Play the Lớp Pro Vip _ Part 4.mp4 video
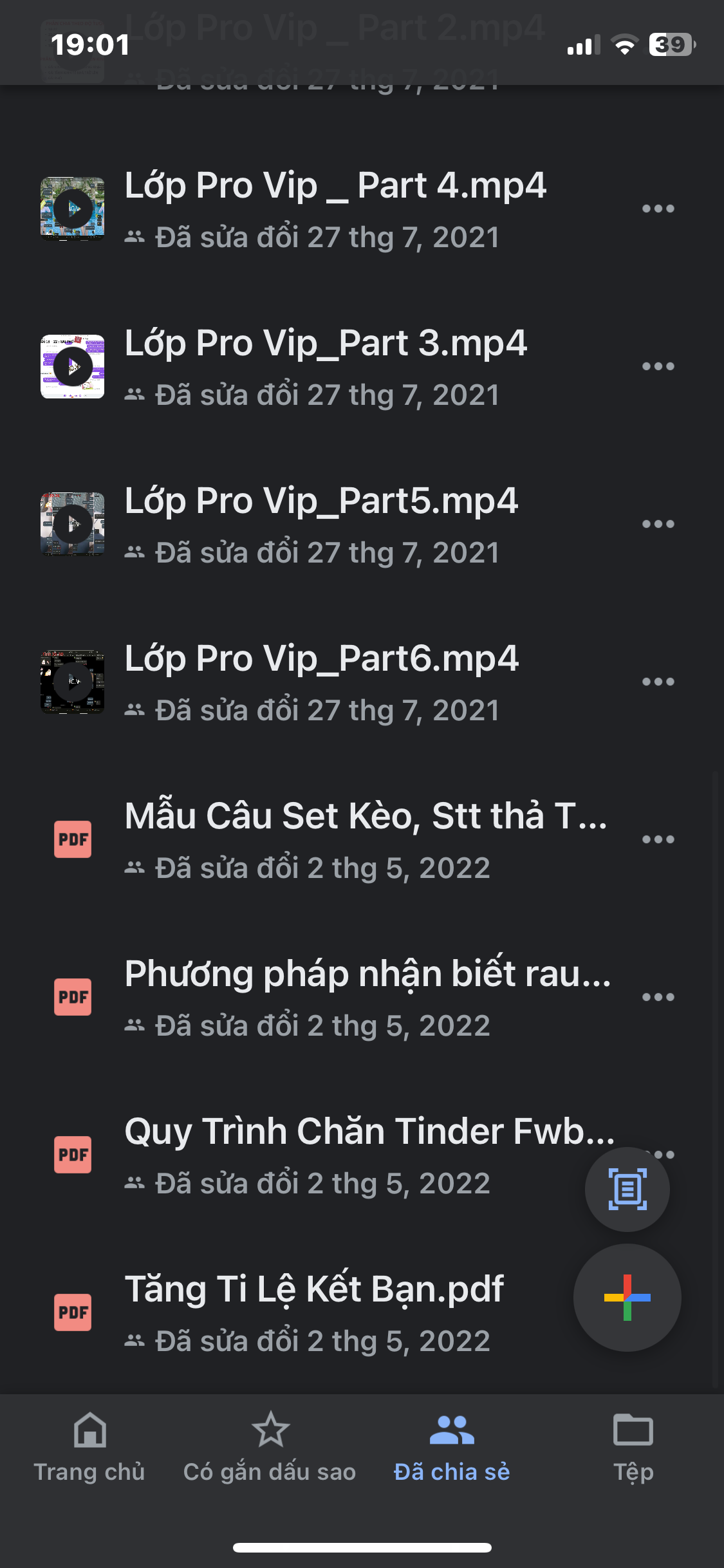This screenshot has width=724, height=1568. point(73,209)
